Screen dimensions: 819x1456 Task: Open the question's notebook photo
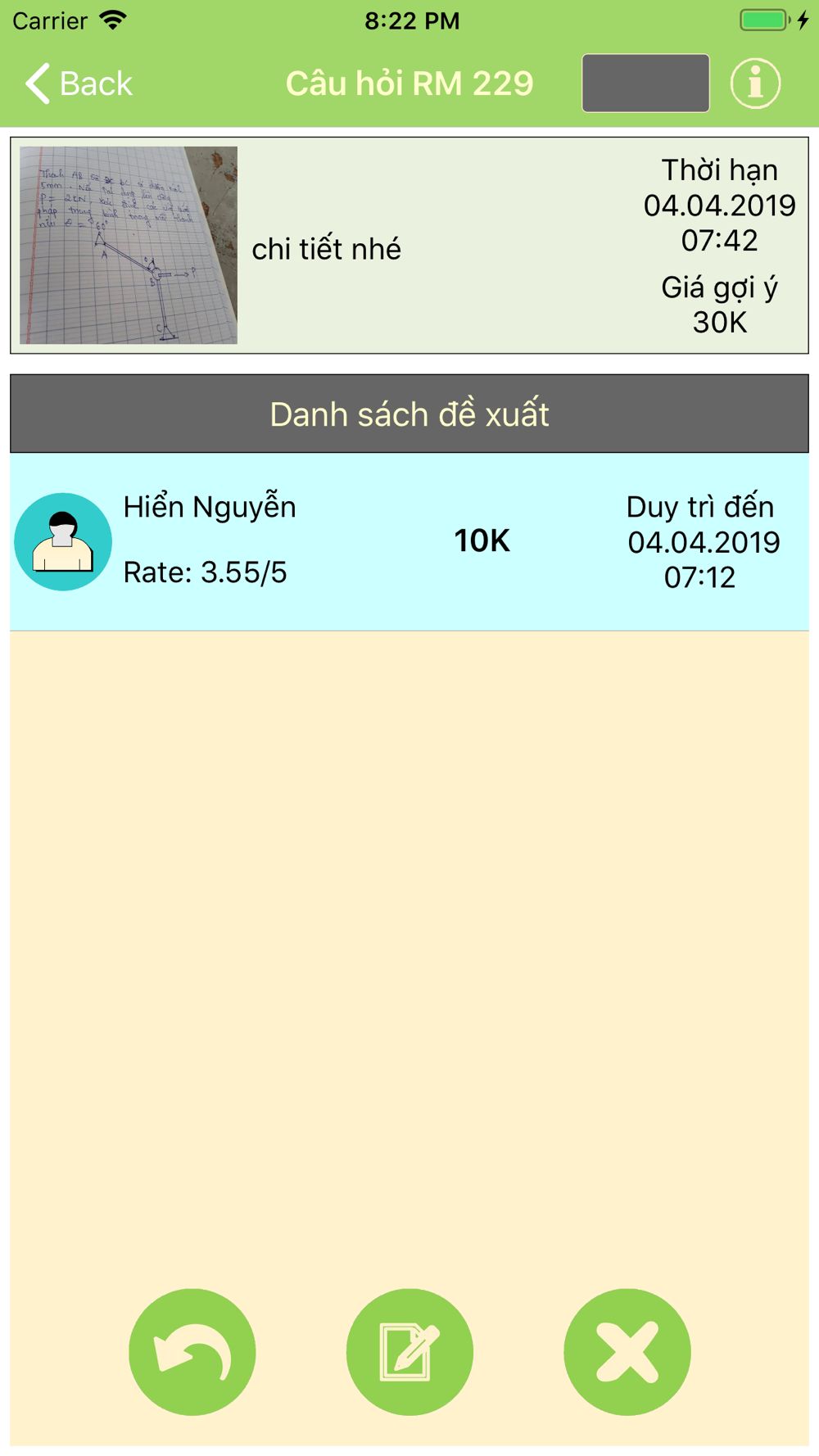(129, 245)
